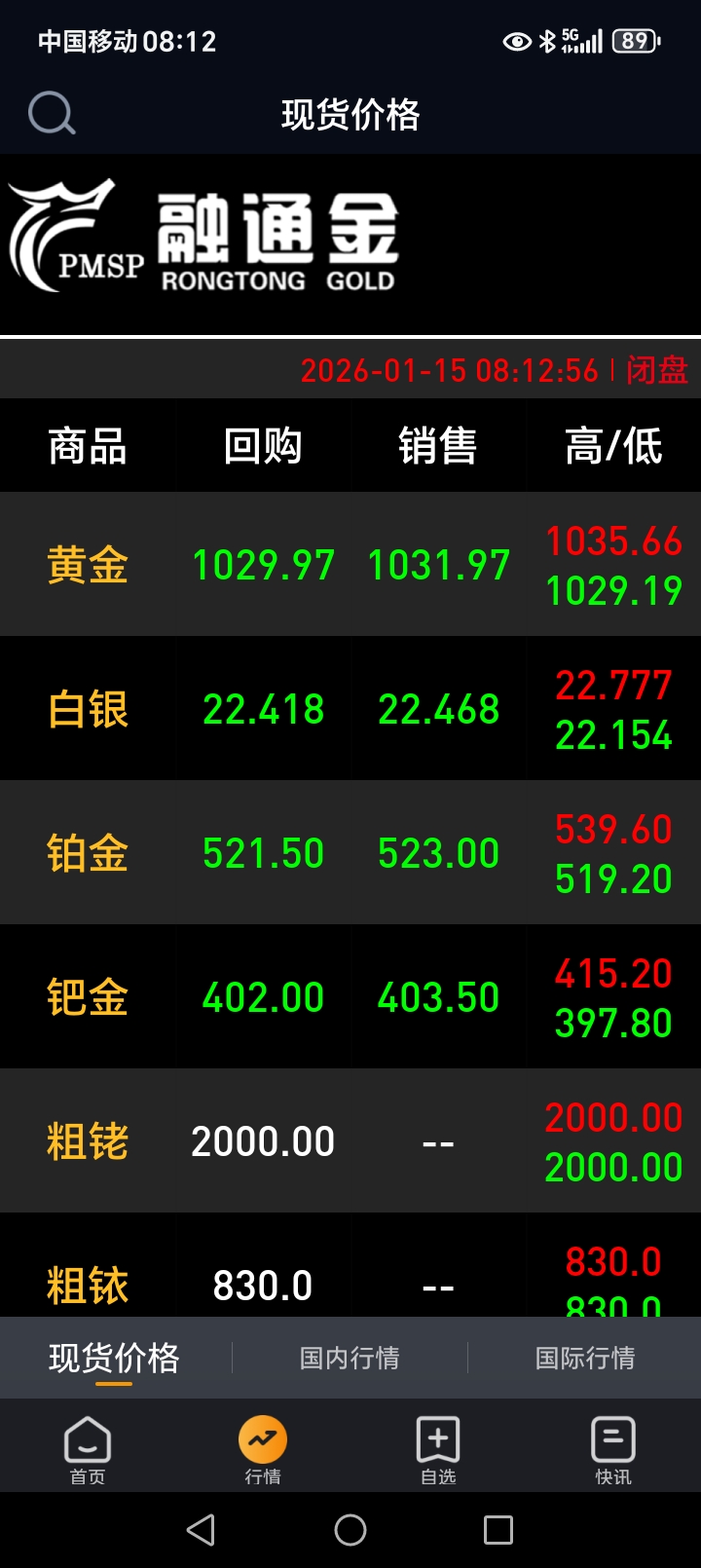
Task: Open the 钯金 palladium price row
Action: click(x=88, y=997)
